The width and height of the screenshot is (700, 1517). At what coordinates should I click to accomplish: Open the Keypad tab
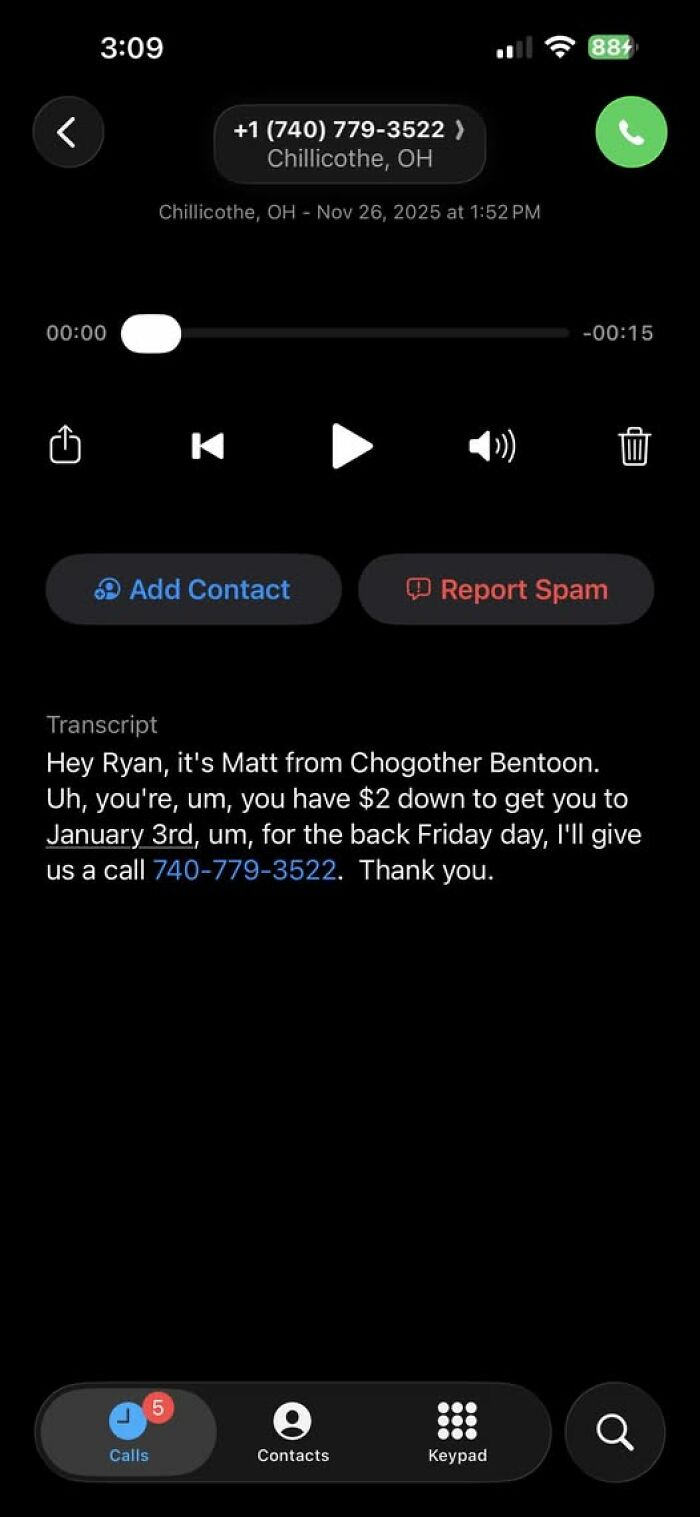[457, 1432]
